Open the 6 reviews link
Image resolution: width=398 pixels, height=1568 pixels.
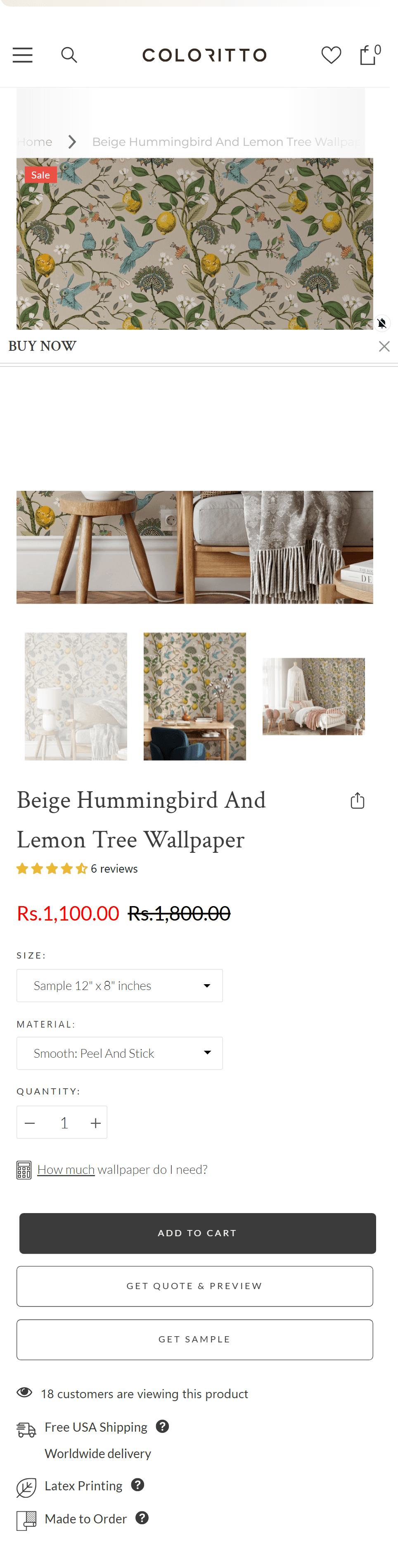114,868
